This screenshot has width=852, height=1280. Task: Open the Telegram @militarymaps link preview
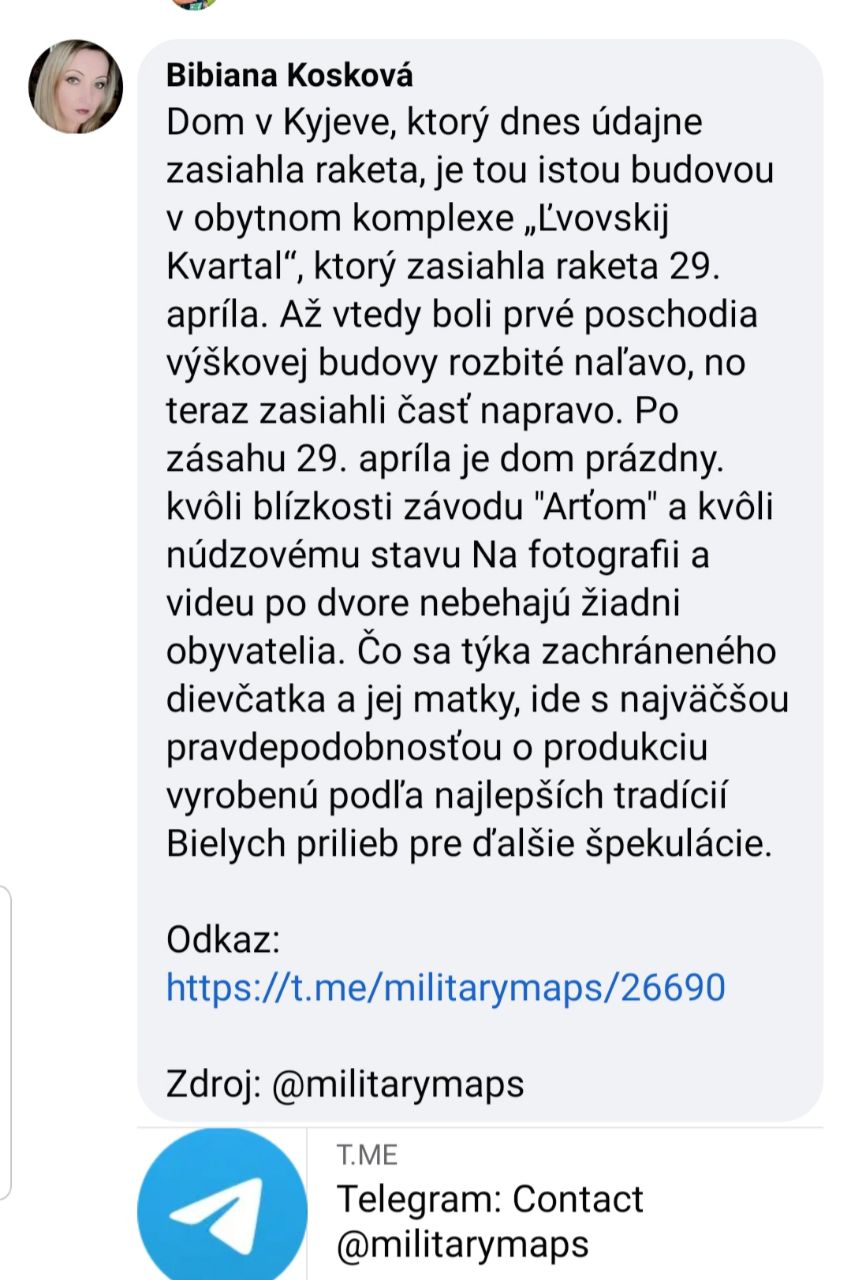point(490,1205)
